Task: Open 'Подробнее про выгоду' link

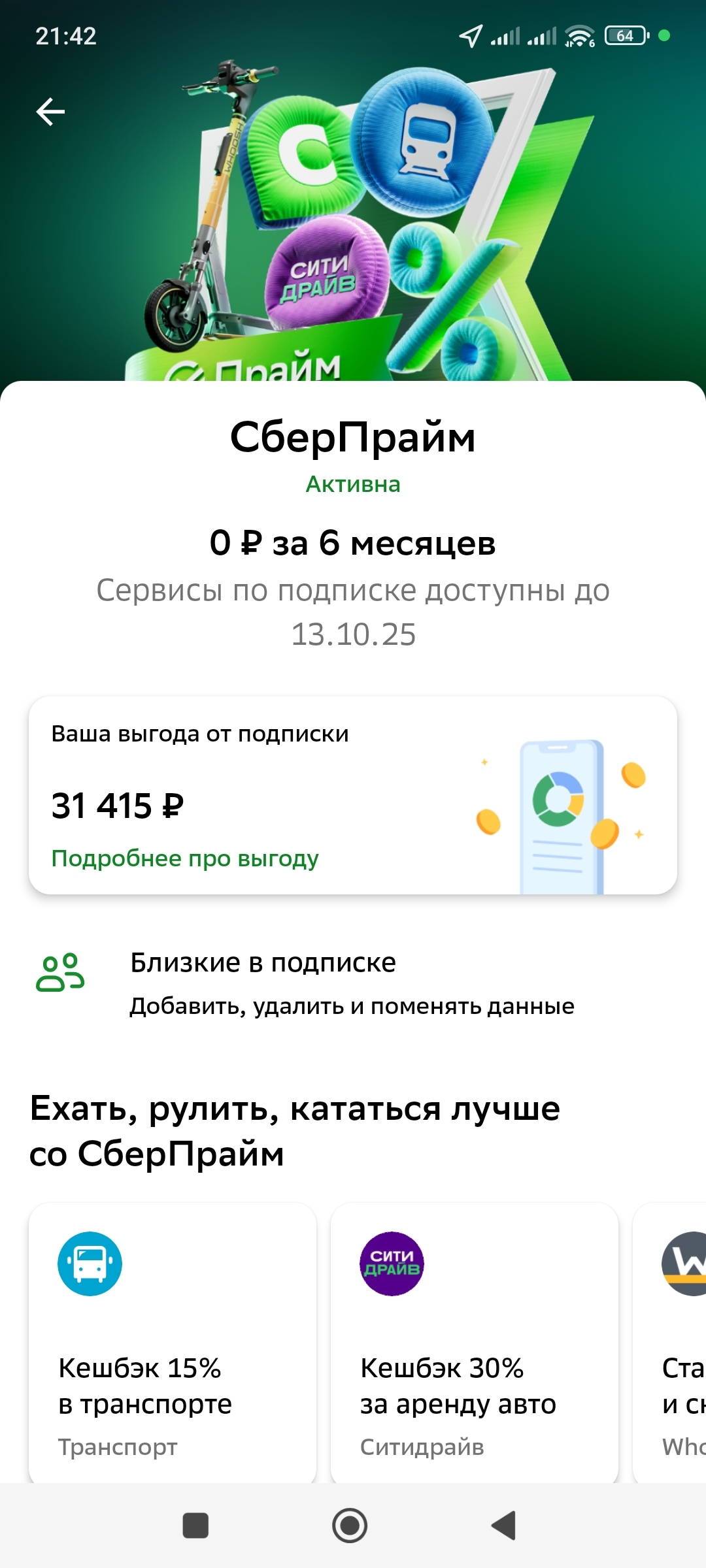Action: [x=185, y=858]
